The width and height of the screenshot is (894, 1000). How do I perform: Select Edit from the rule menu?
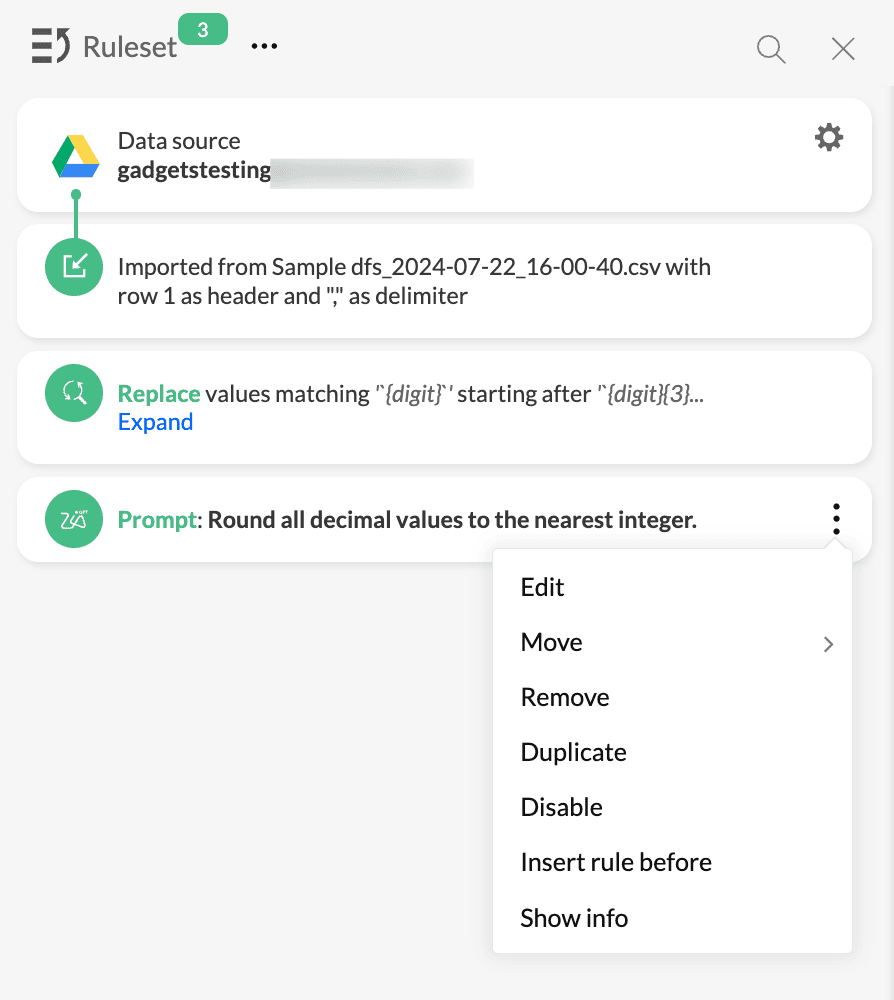[x=543, y=587]
